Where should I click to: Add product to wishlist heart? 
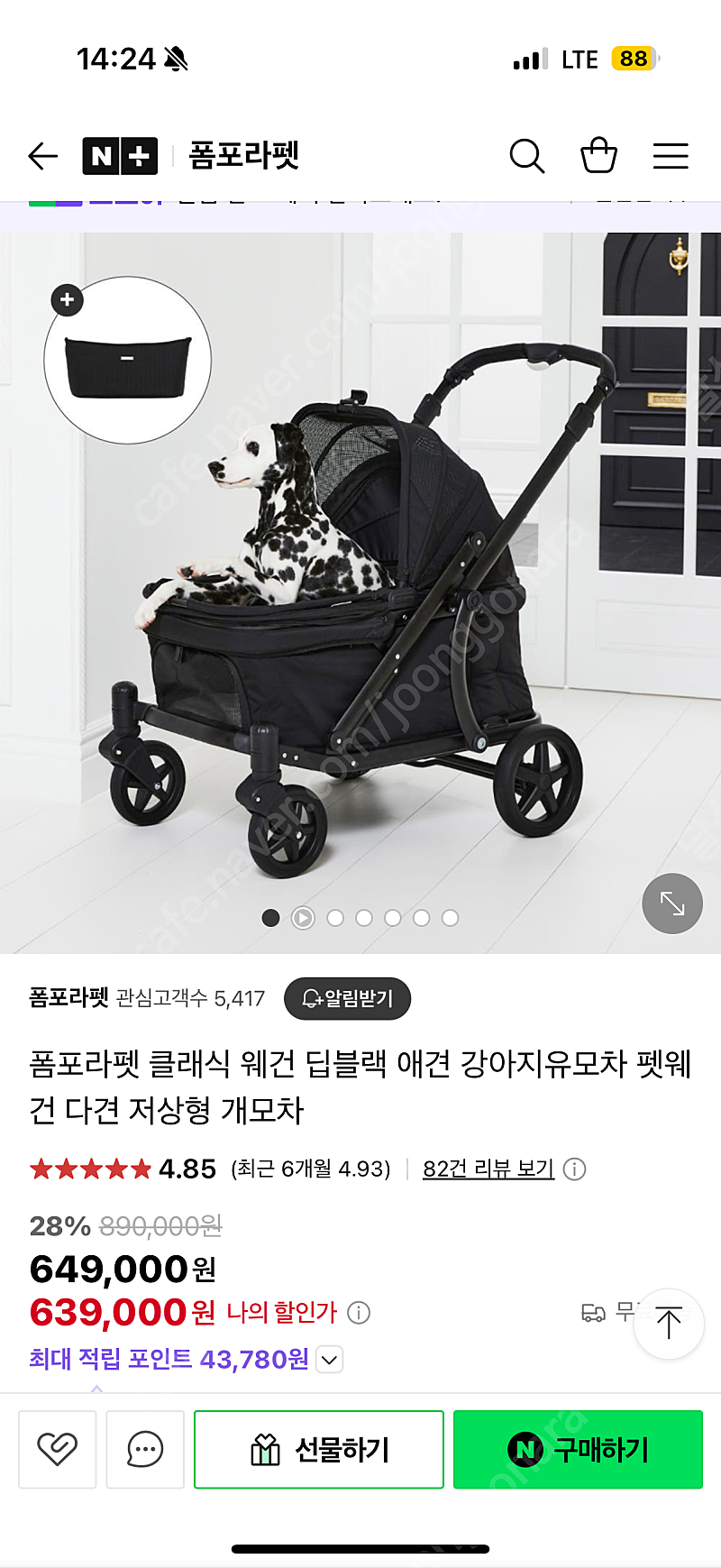pos(57,1449)
